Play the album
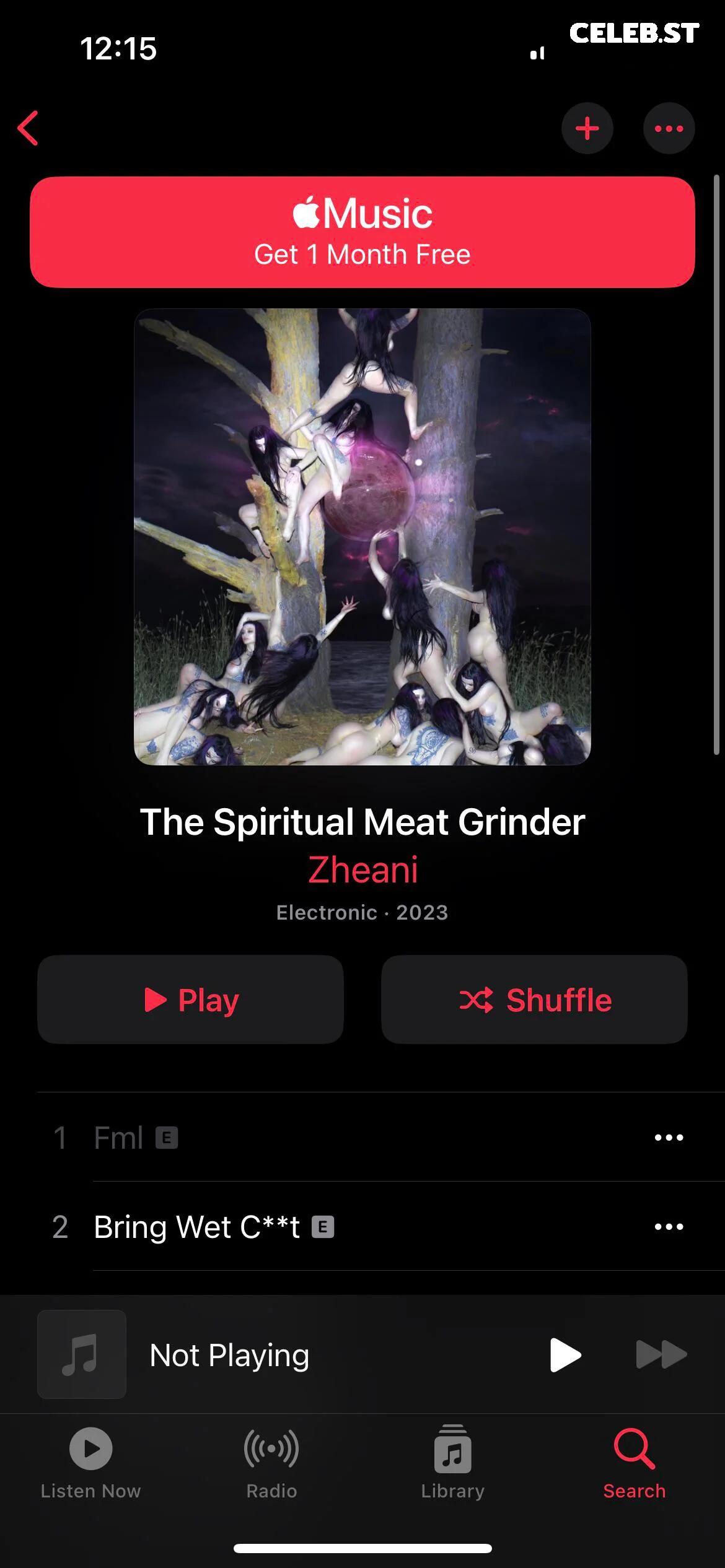The width and height of the screenshot is (725, 1568). pos(190,1000)
